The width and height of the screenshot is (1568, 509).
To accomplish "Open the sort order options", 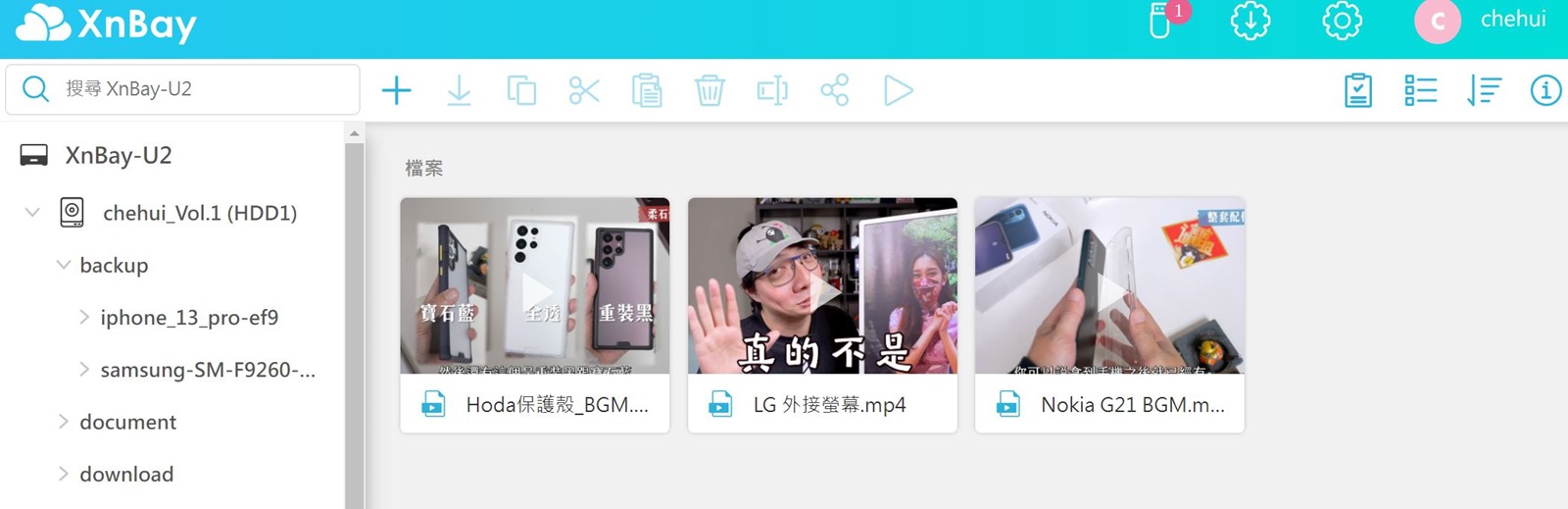I will [1484, 90].
